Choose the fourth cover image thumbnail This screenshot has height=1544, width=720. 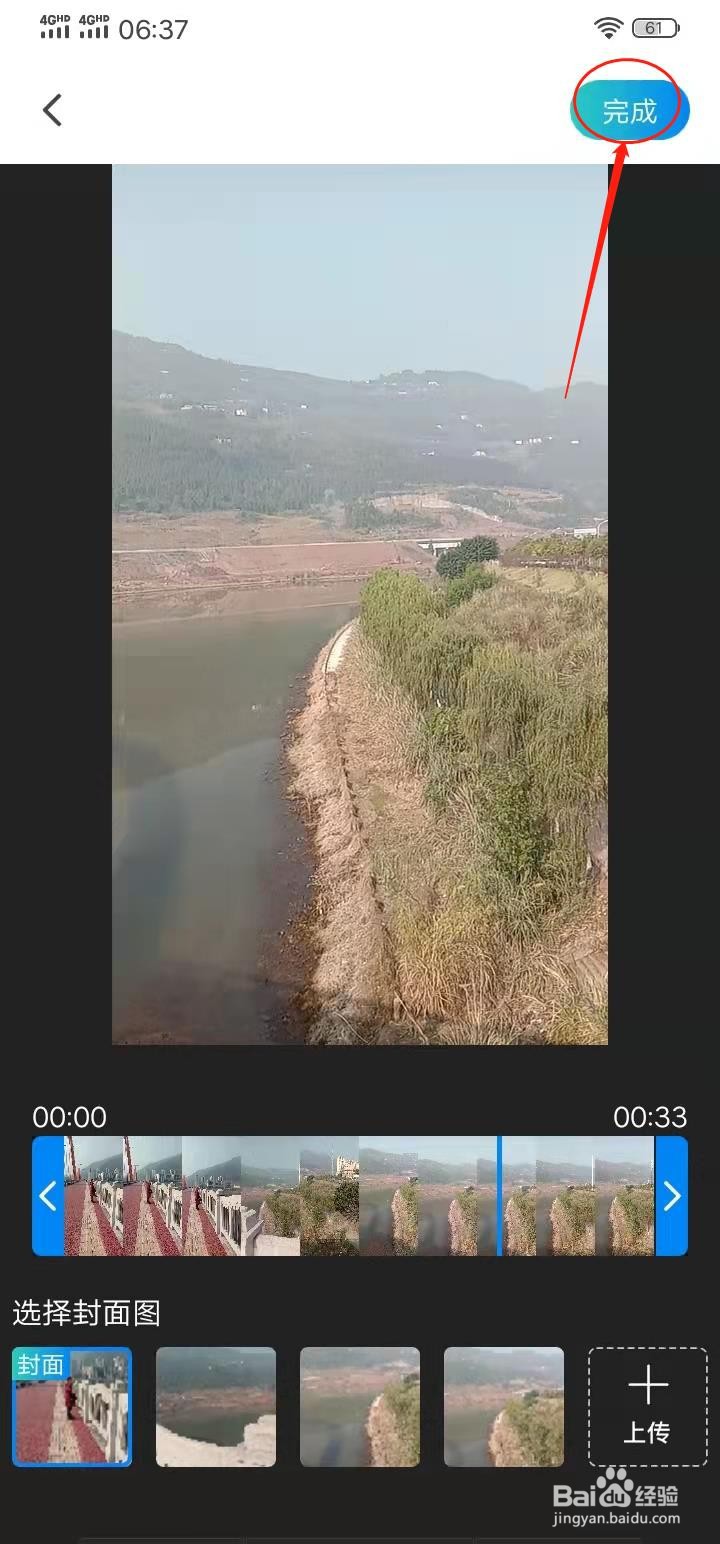504,1407
